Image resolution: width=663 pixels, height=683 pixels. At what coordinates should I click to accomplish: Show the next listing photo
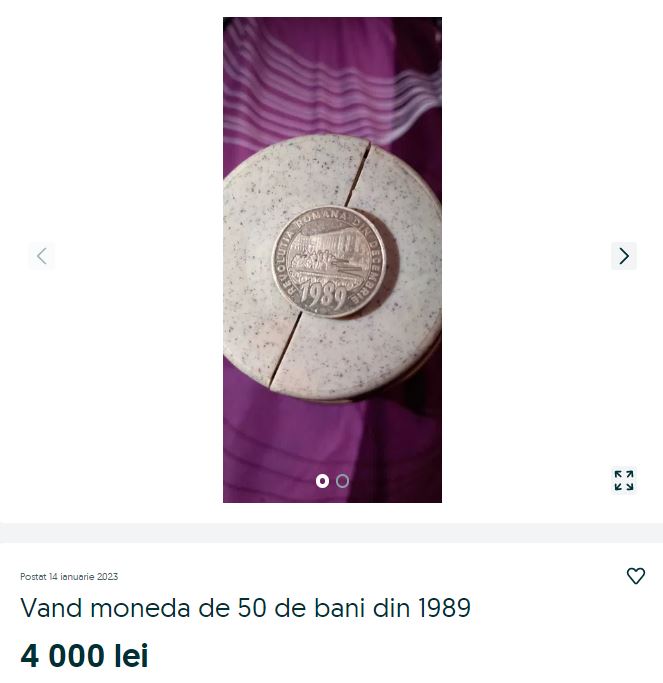tap(624, 256)
